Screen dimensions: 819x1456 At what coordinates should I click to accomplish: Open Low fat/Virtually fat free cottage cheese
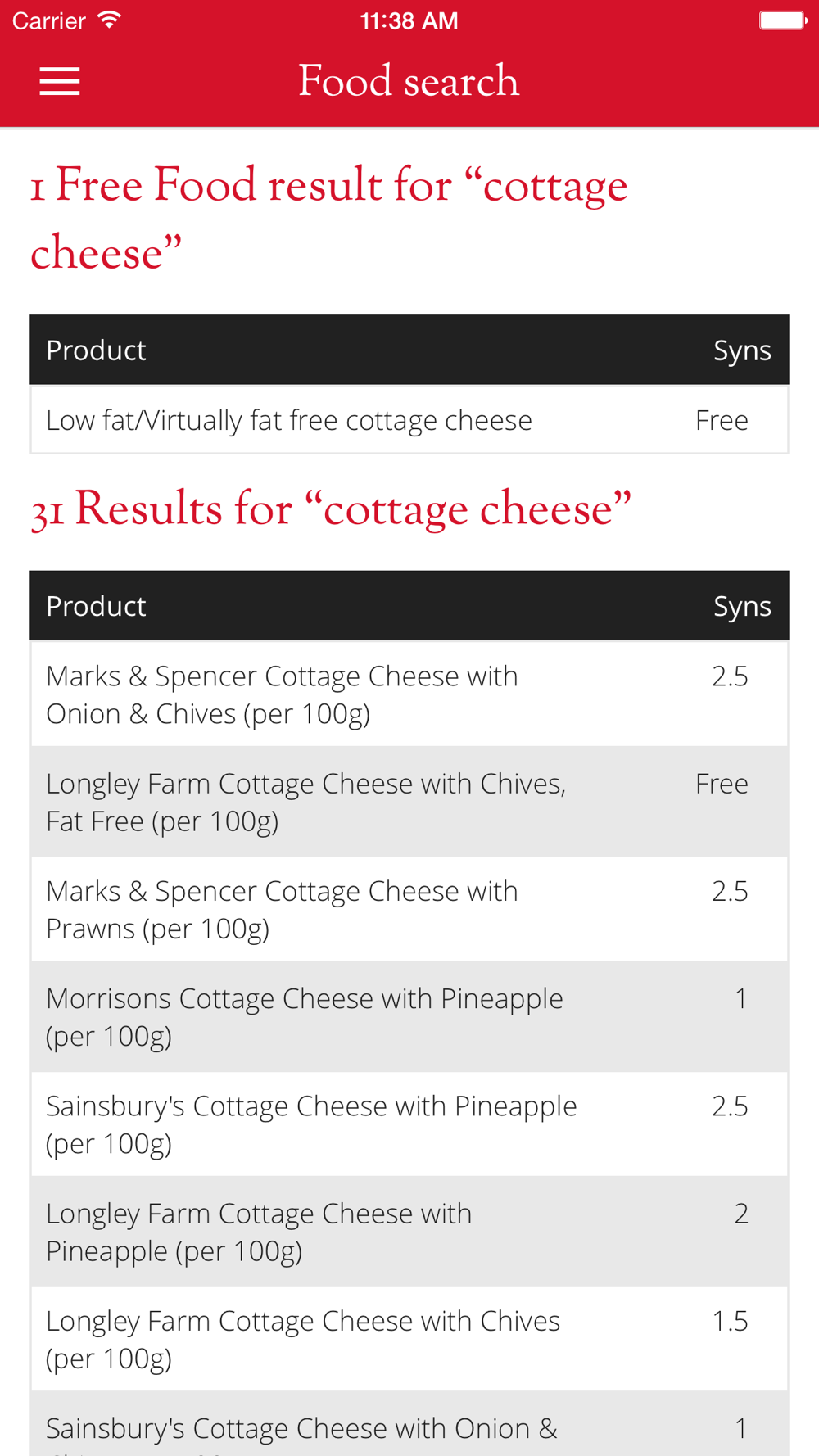tap(409, 420)
